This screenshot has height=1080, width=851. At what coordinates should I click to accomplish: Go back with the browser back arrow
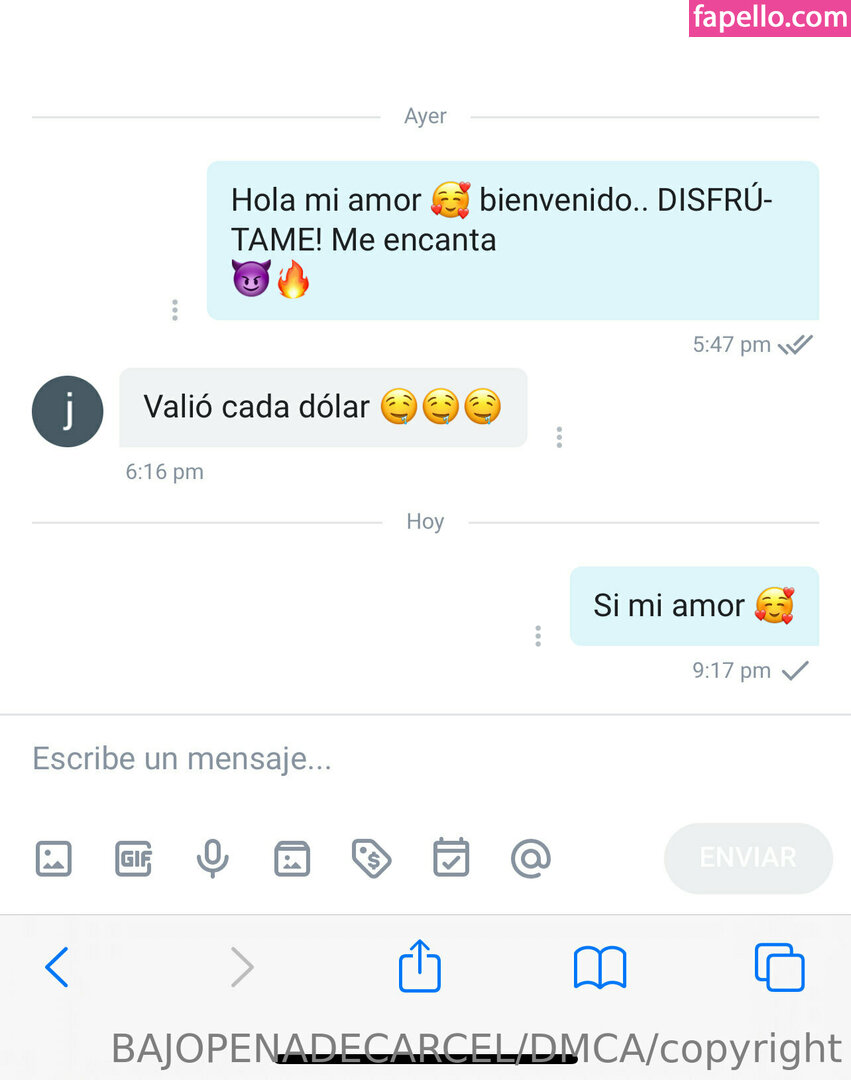[57, 968]
